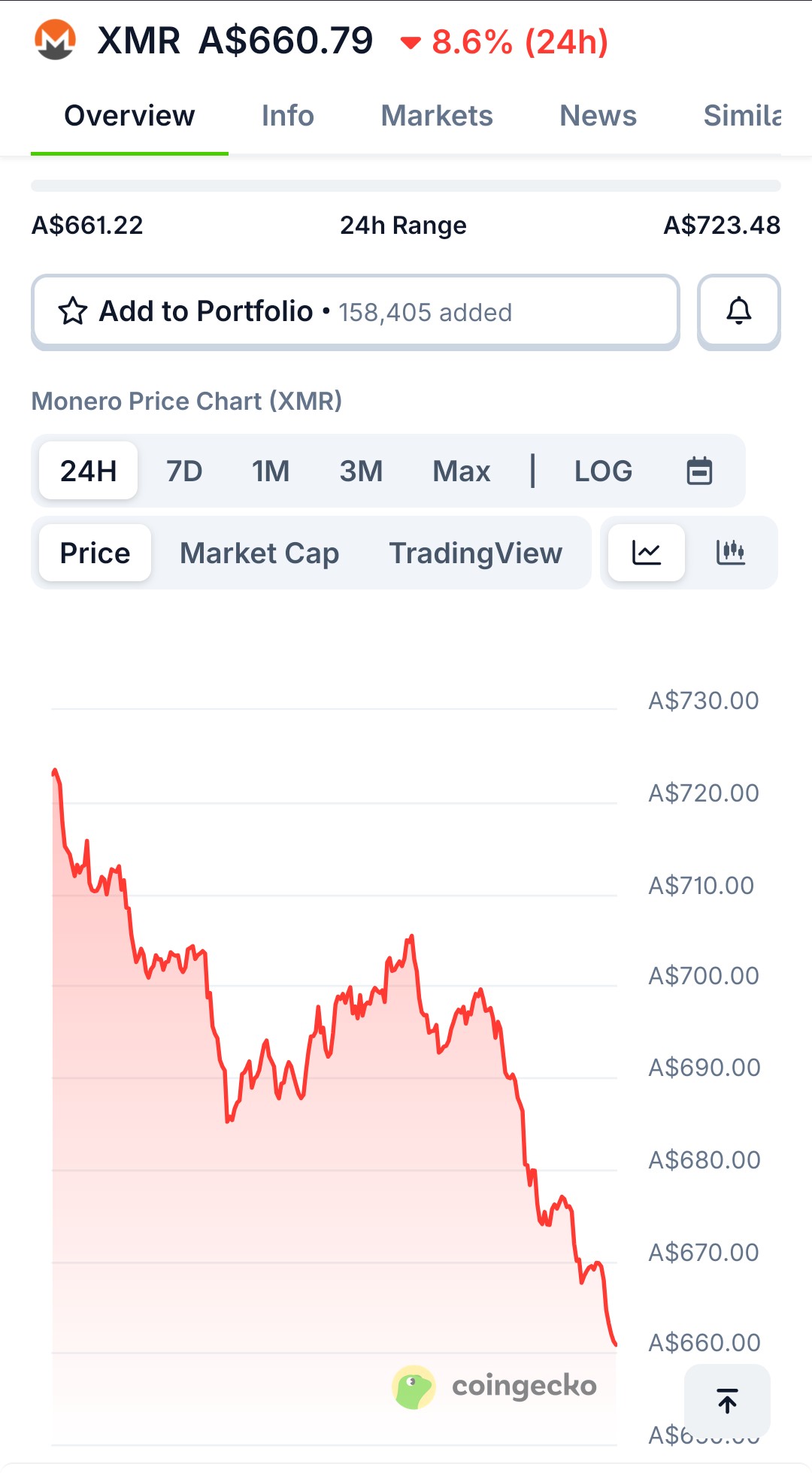812x1473 pixels.
Task: Select the line chart icon
Action: [x=646, y=553]
